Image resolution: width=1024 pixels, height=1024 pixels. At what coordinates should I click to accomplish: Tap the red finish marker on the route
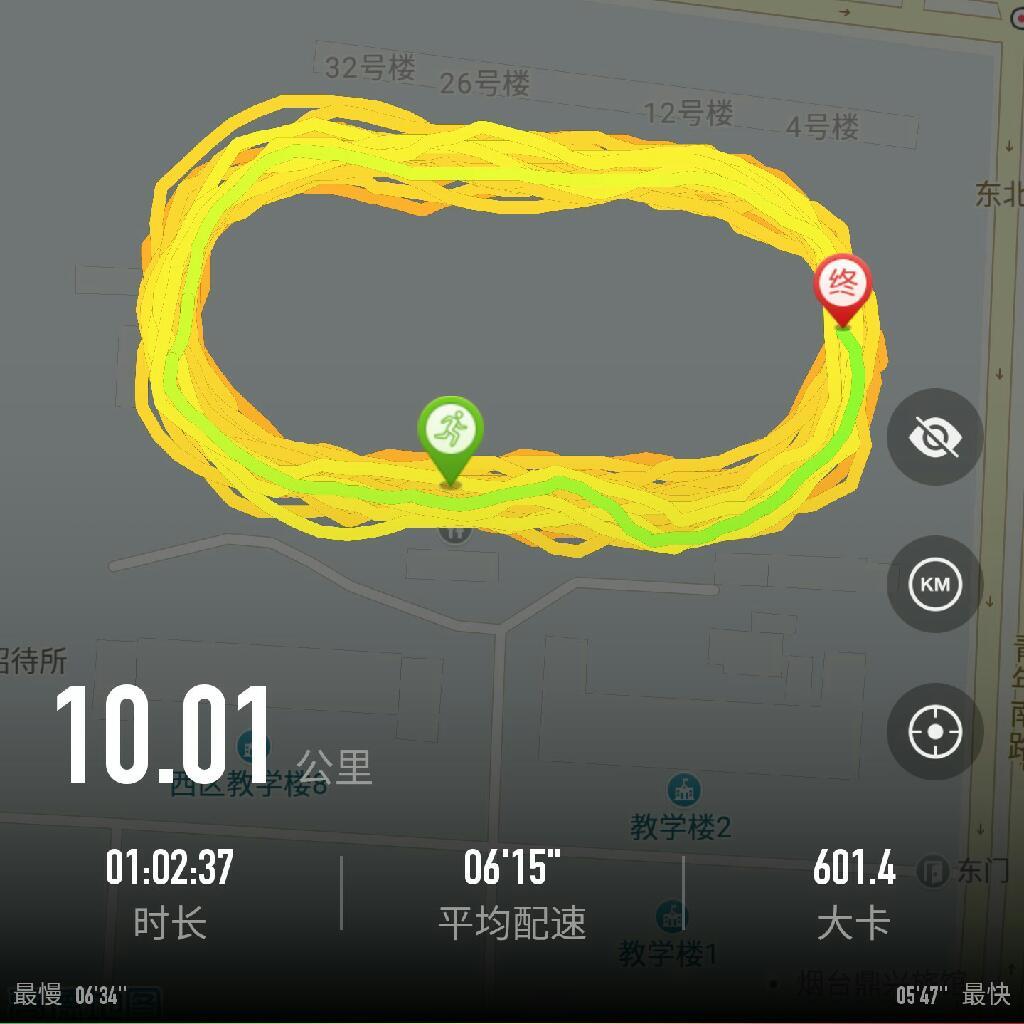[842, 287]
